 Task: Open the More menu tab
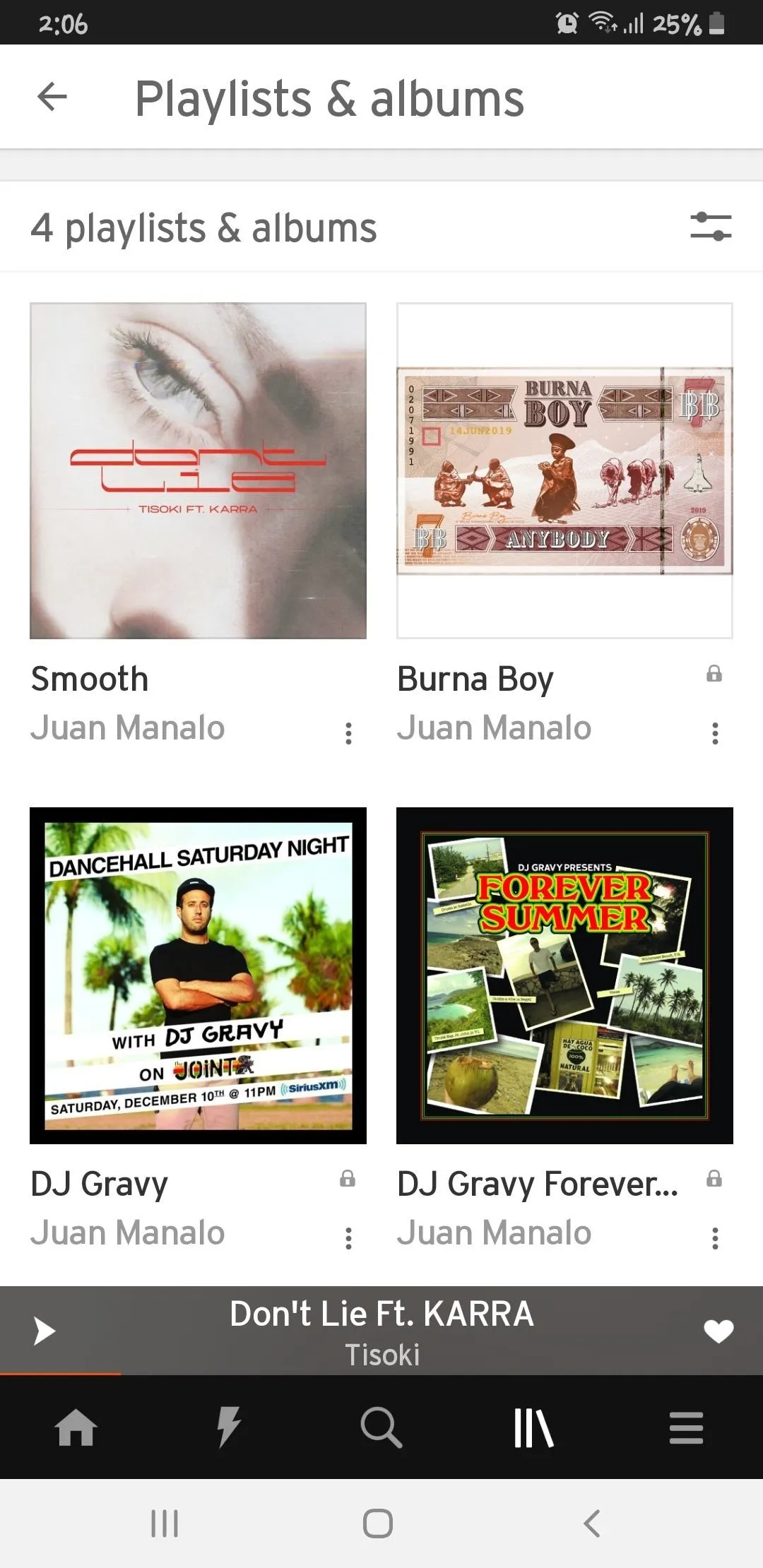coord(687,1427)
